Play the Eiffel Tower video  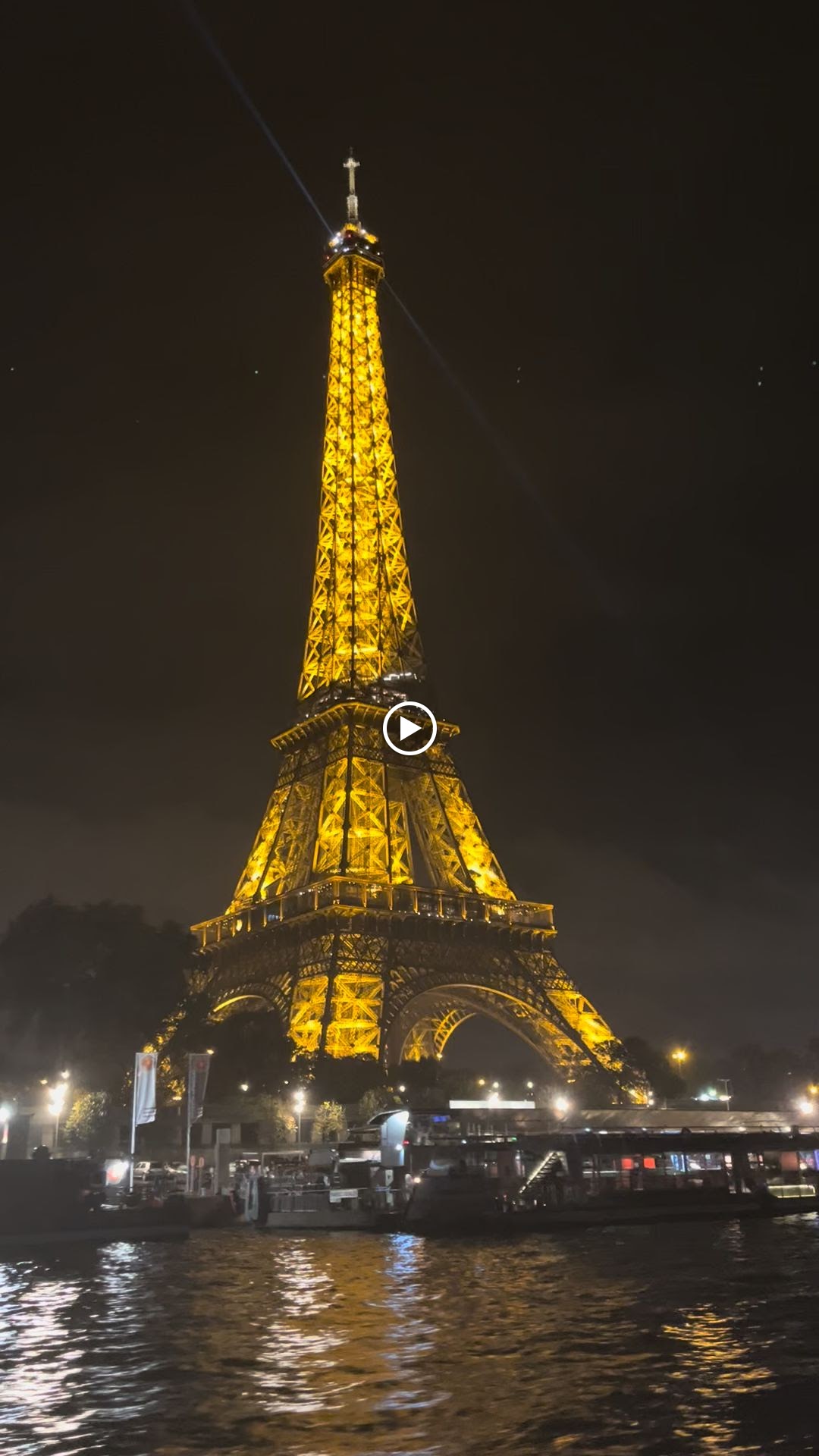409,729
